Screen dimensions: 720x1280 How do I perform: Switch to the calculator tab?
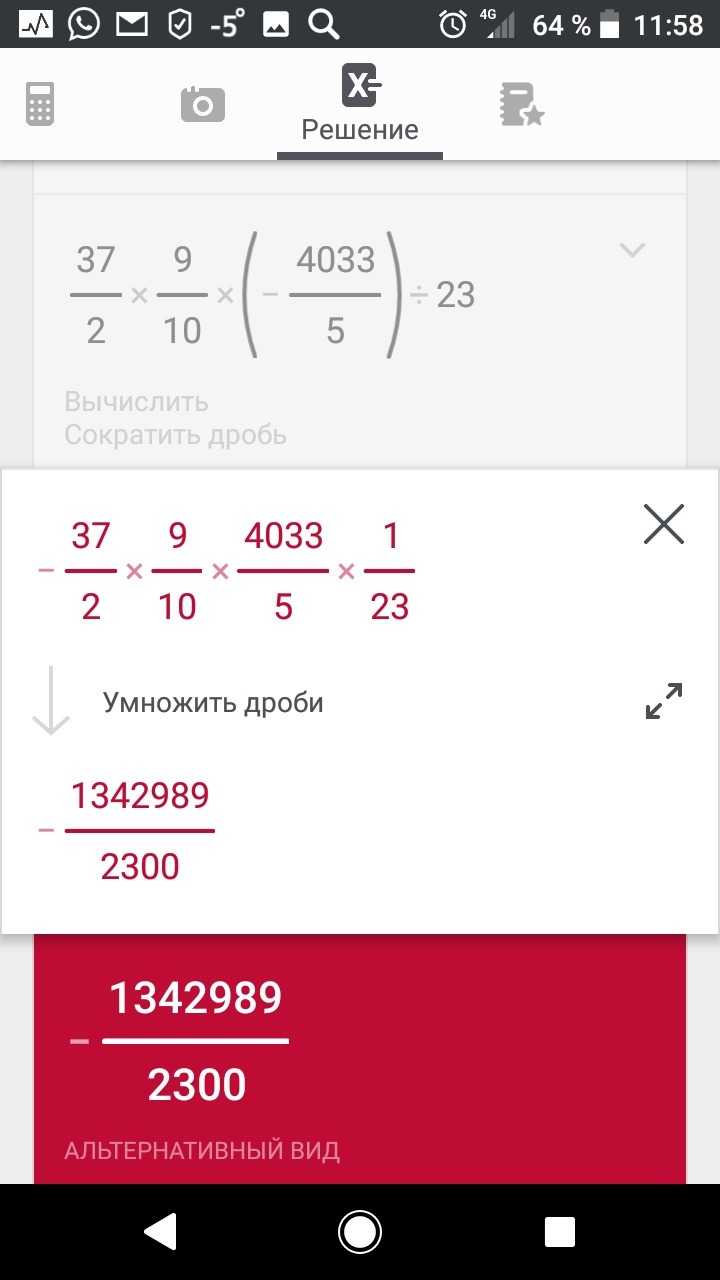coord(40,104)
